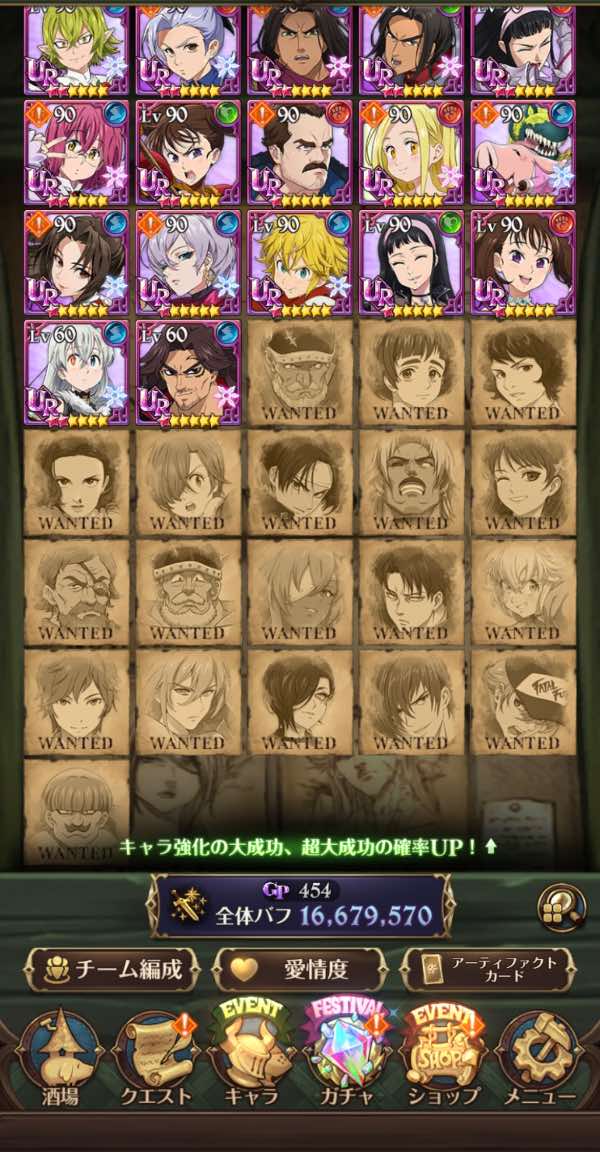
Task: Open the blonde Meliodas Lv 90 card
Action: coord(300,262)
